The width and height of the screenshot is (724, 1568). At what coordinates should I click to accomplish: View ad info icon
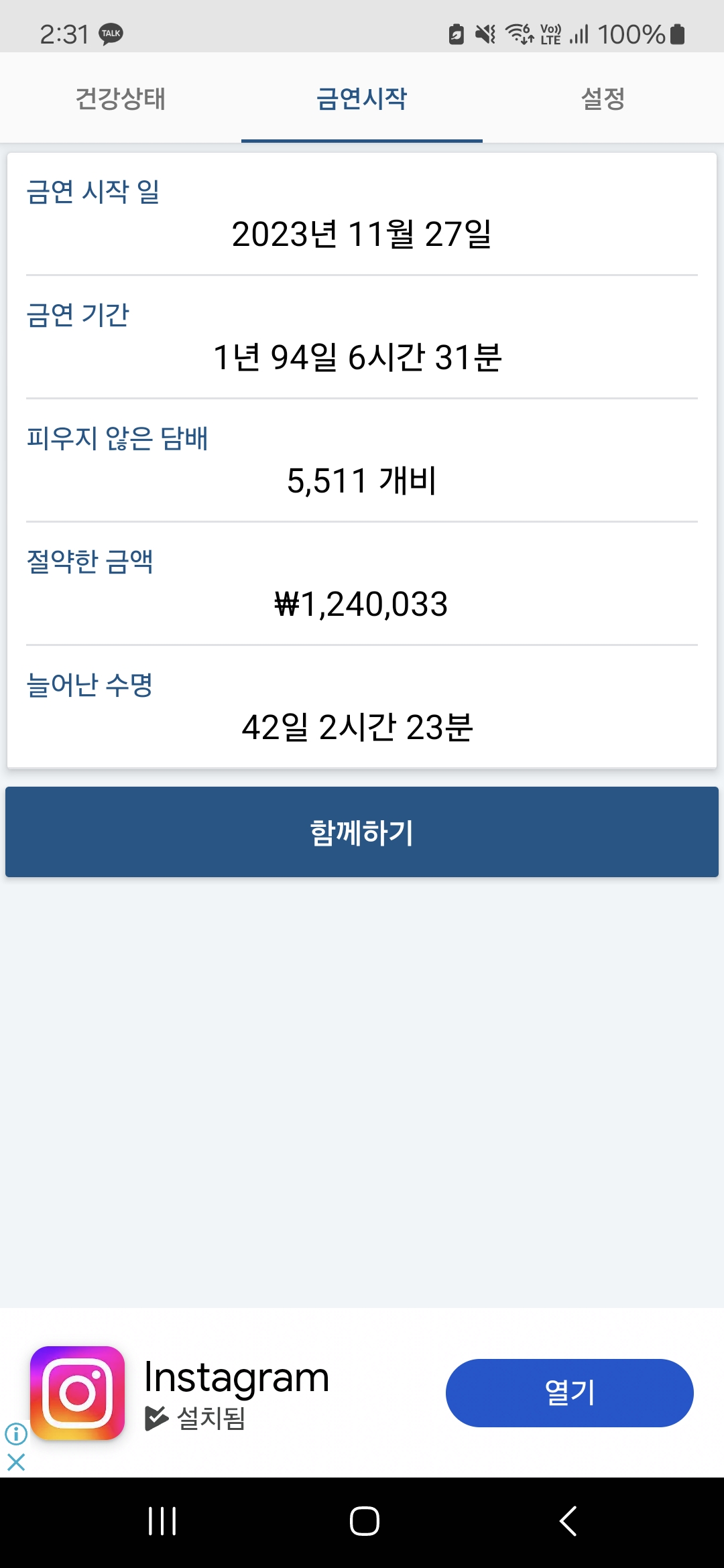[x=16, y=1433]
